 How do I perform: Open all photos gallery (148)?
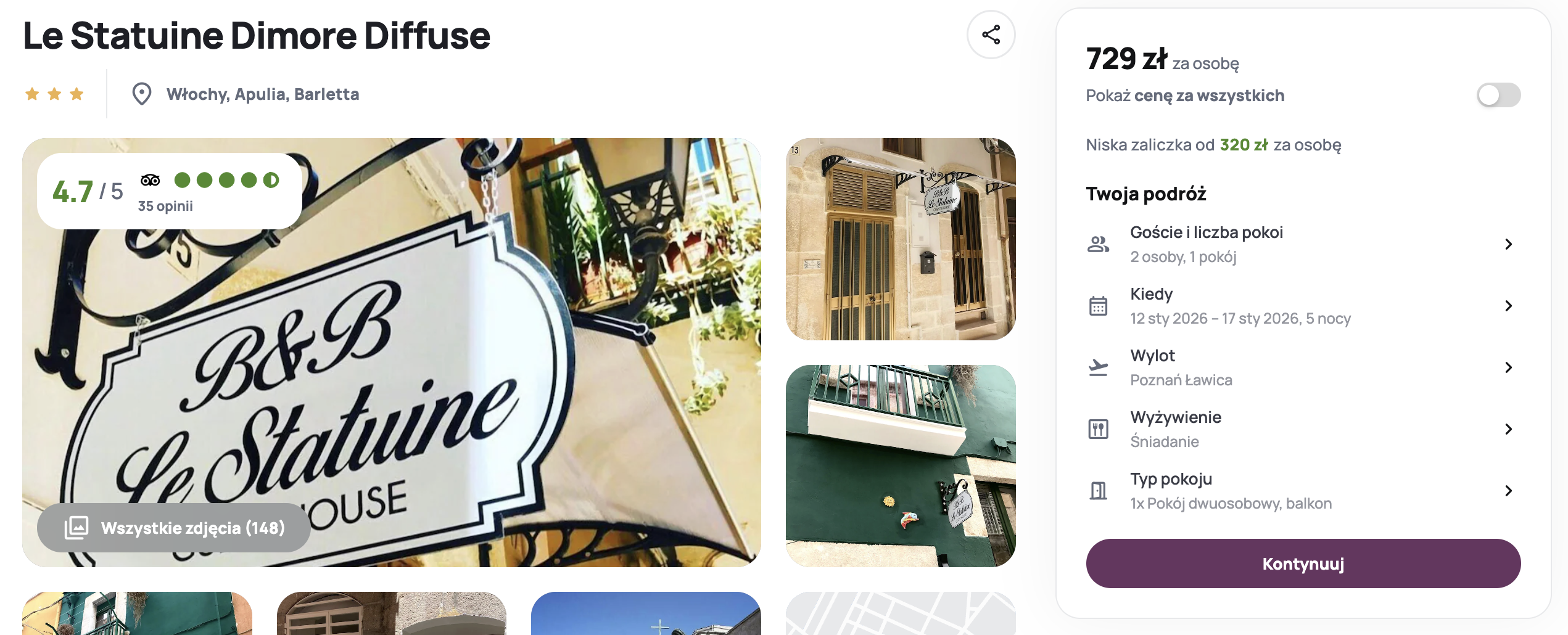point(174,528)
